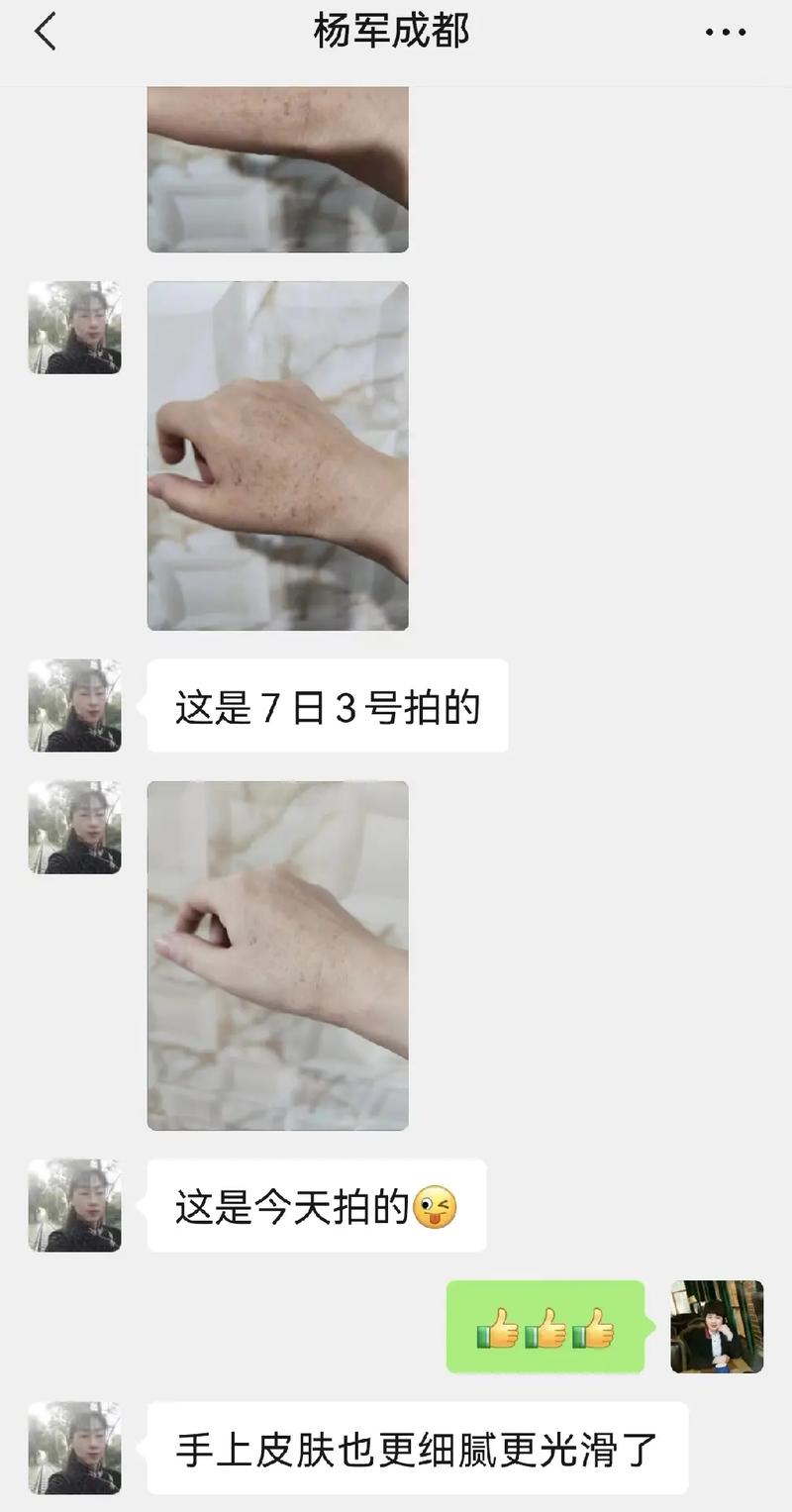Go back from the 杨军成都 chat
Image resolution: width=792 pixels, height=1512 pixels.
point(46,33)
